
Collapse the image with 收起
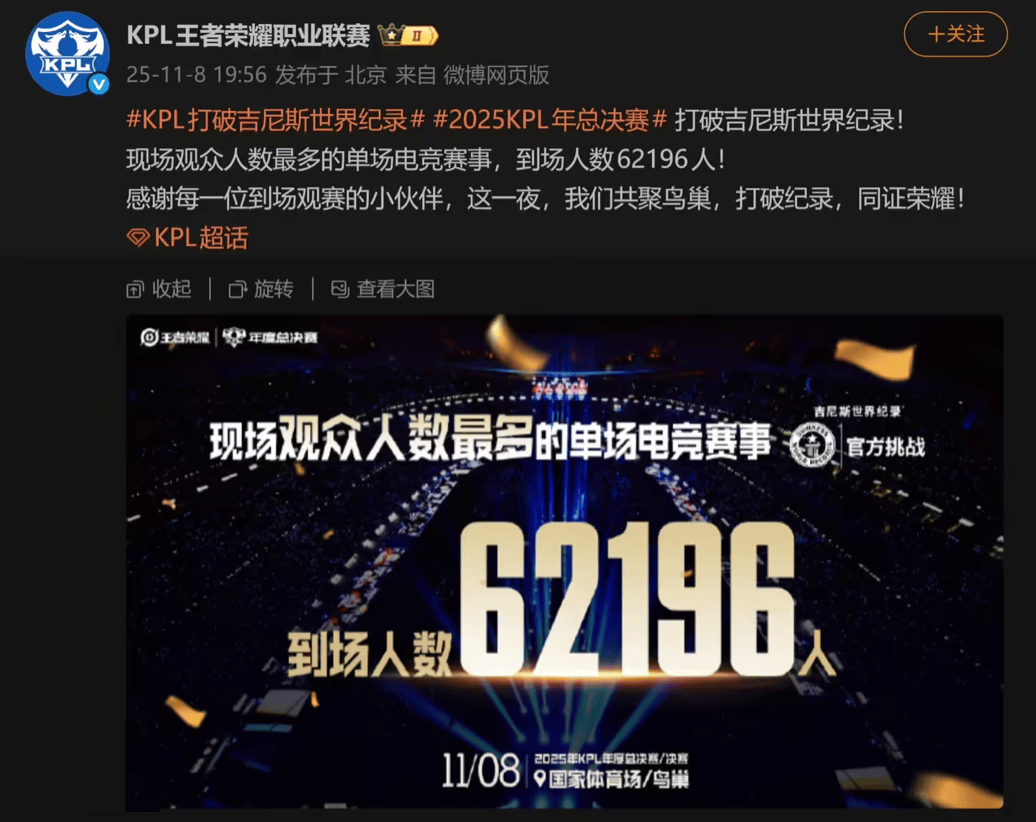click(x=159, y=289)
